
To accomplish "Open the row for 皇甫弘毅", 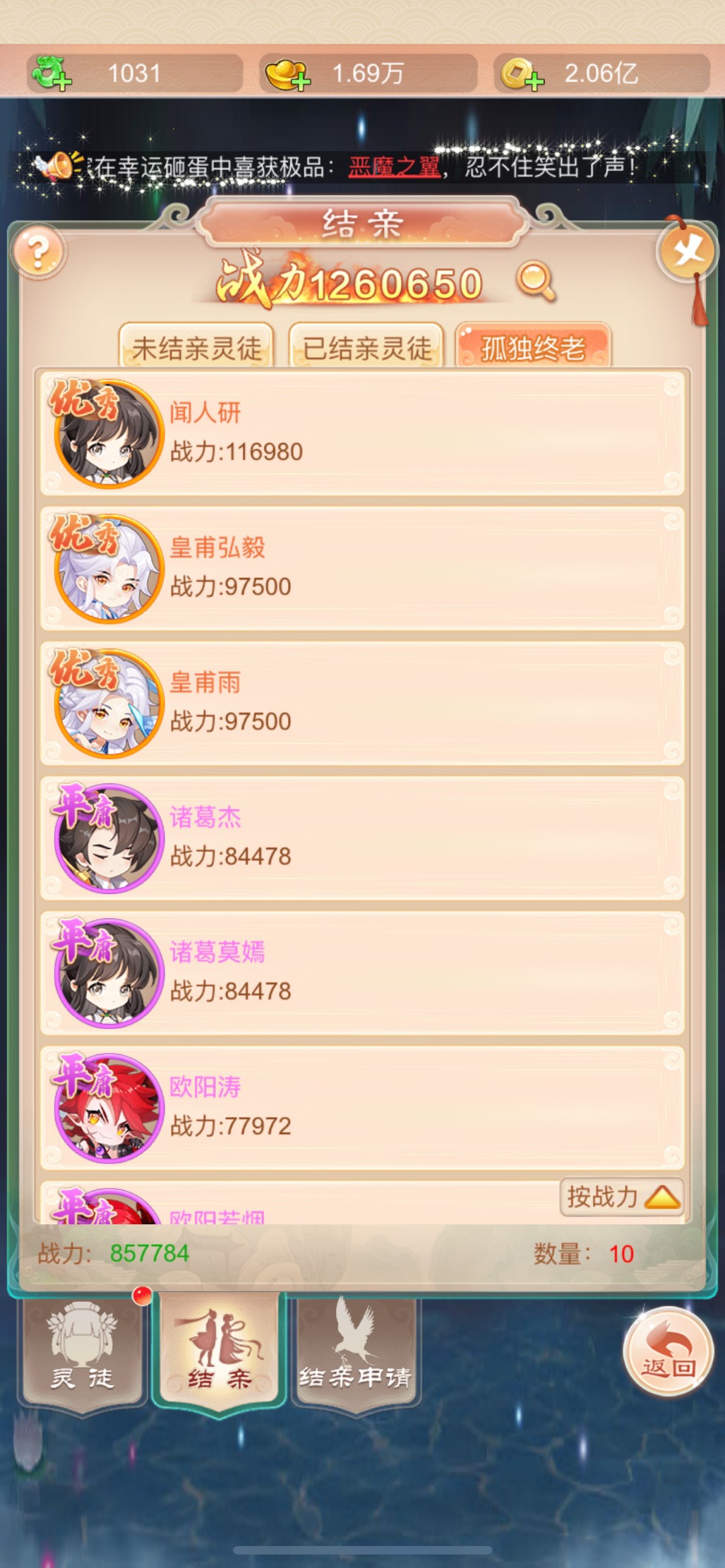I will point(362,567).
